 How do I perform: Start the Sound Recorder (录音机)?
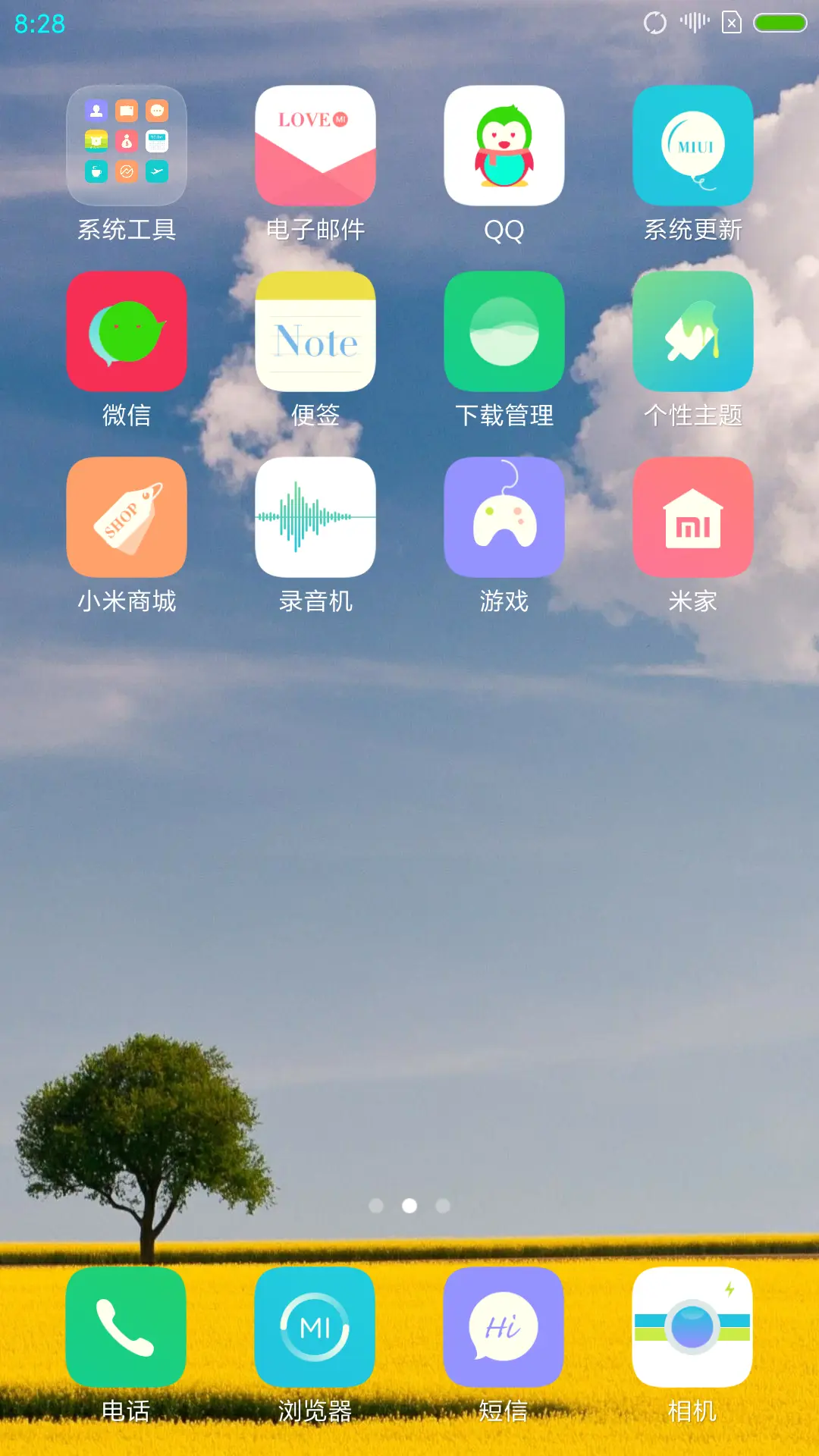[x=315, y=517]
